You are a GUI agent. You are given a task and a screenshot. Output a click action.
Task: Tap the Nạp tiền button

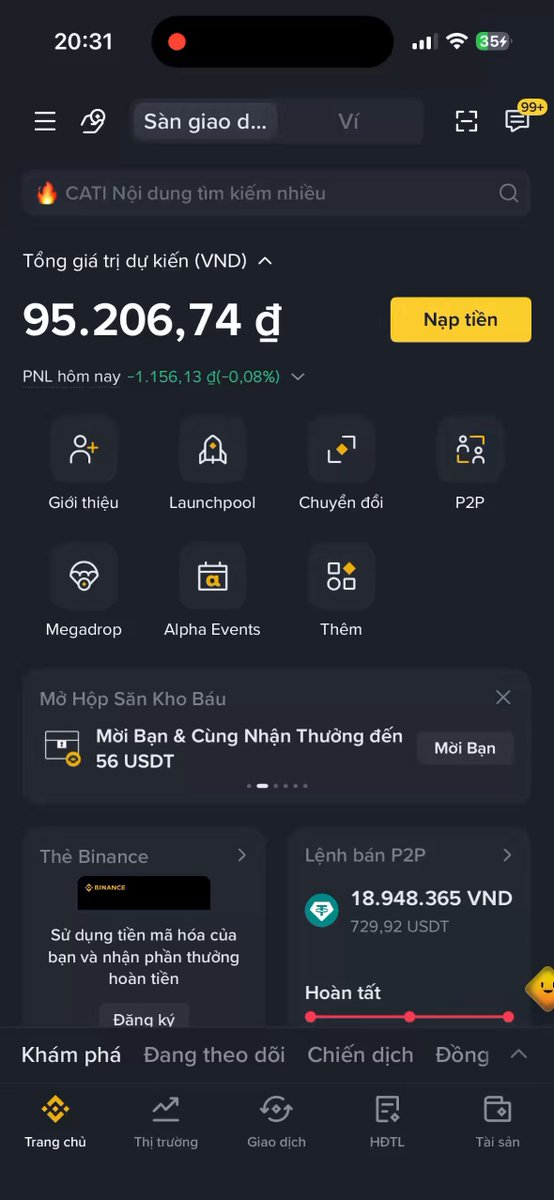[460, 320]
